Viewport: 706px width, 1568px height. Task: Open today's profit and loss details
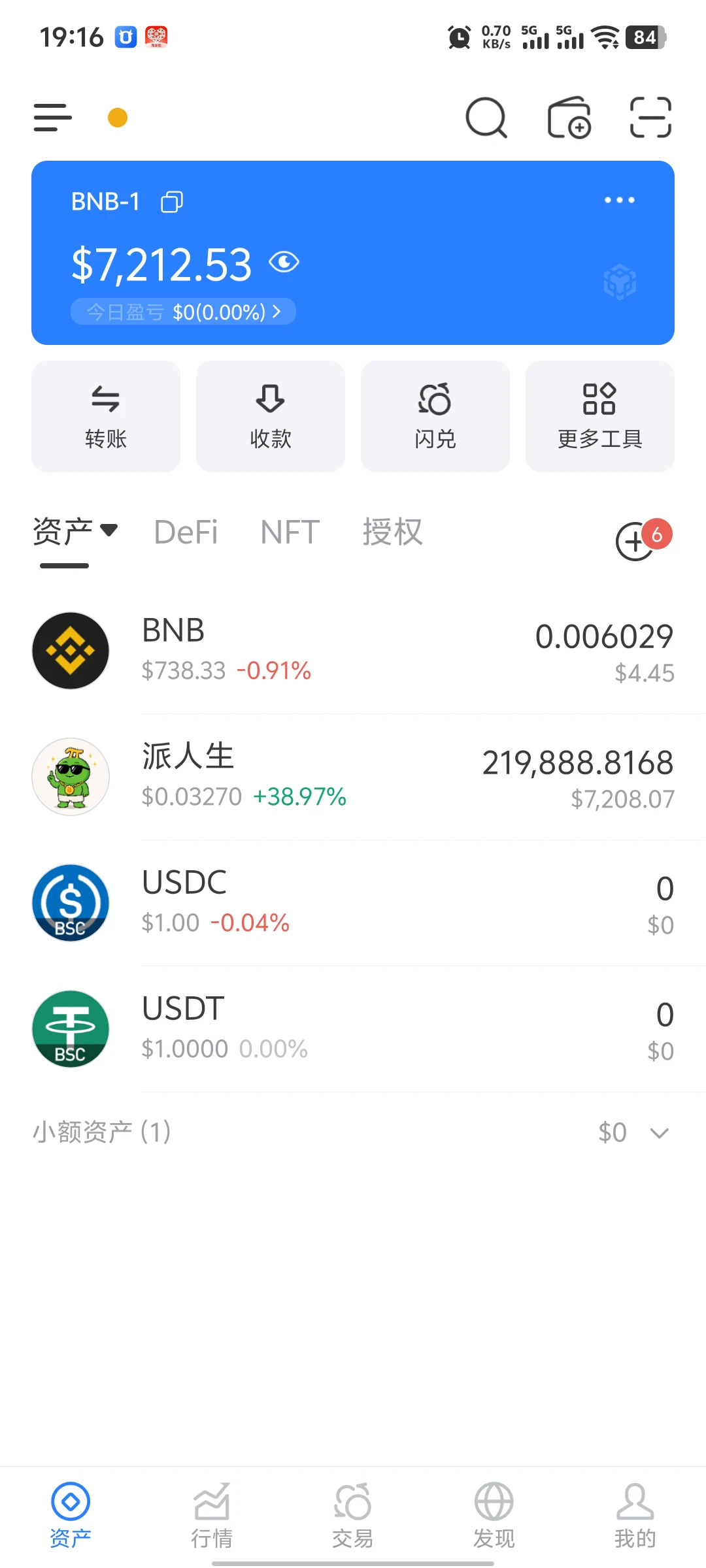[183, 312]
